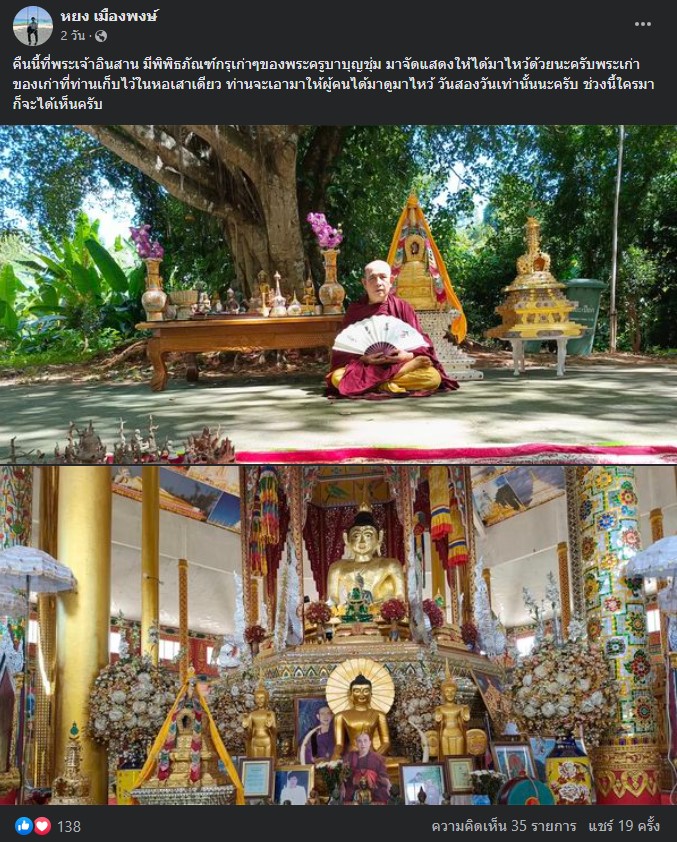Open the 35 comments list
This screenshot has width=677, height=842.
[x=504, y=826]
